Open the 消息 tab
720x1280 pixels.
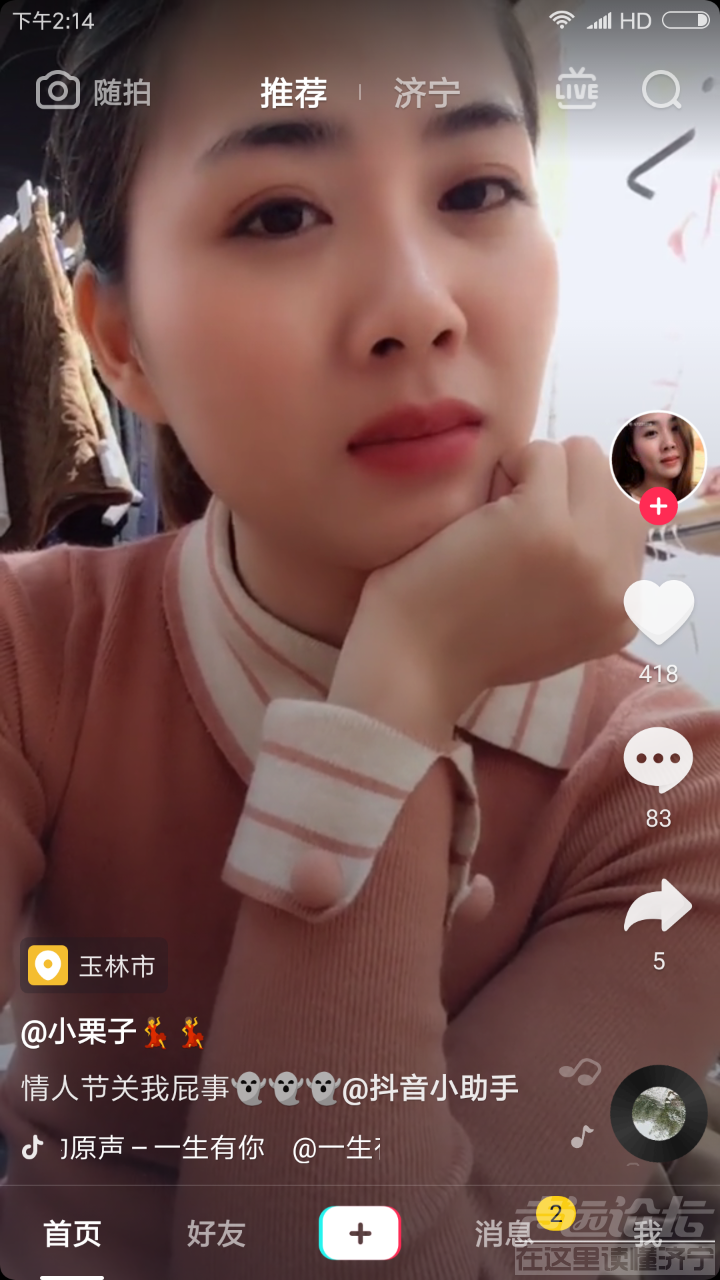(504, 1234)
